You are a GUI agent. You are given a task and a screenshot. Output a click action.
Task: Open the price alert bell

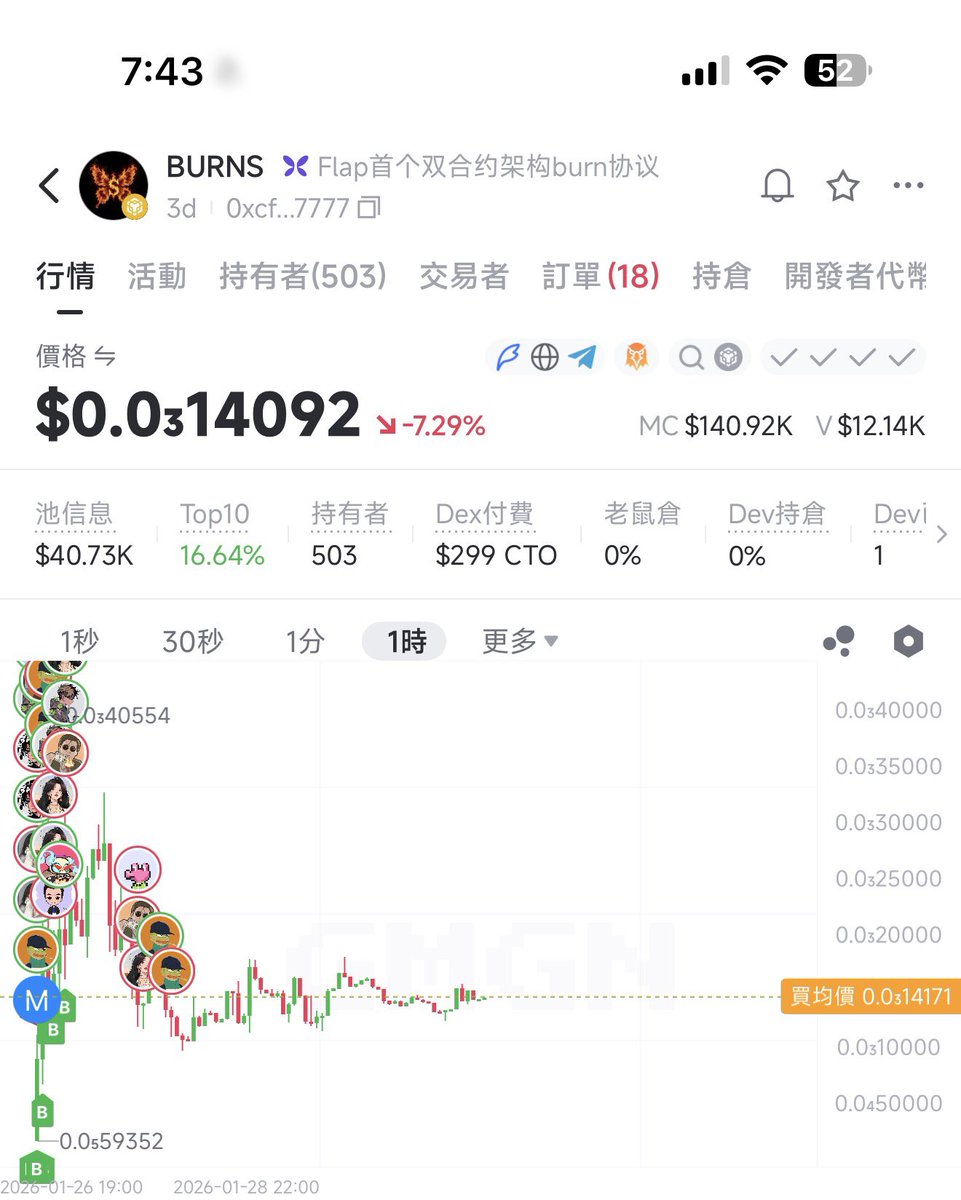click(x=777, y=186)
